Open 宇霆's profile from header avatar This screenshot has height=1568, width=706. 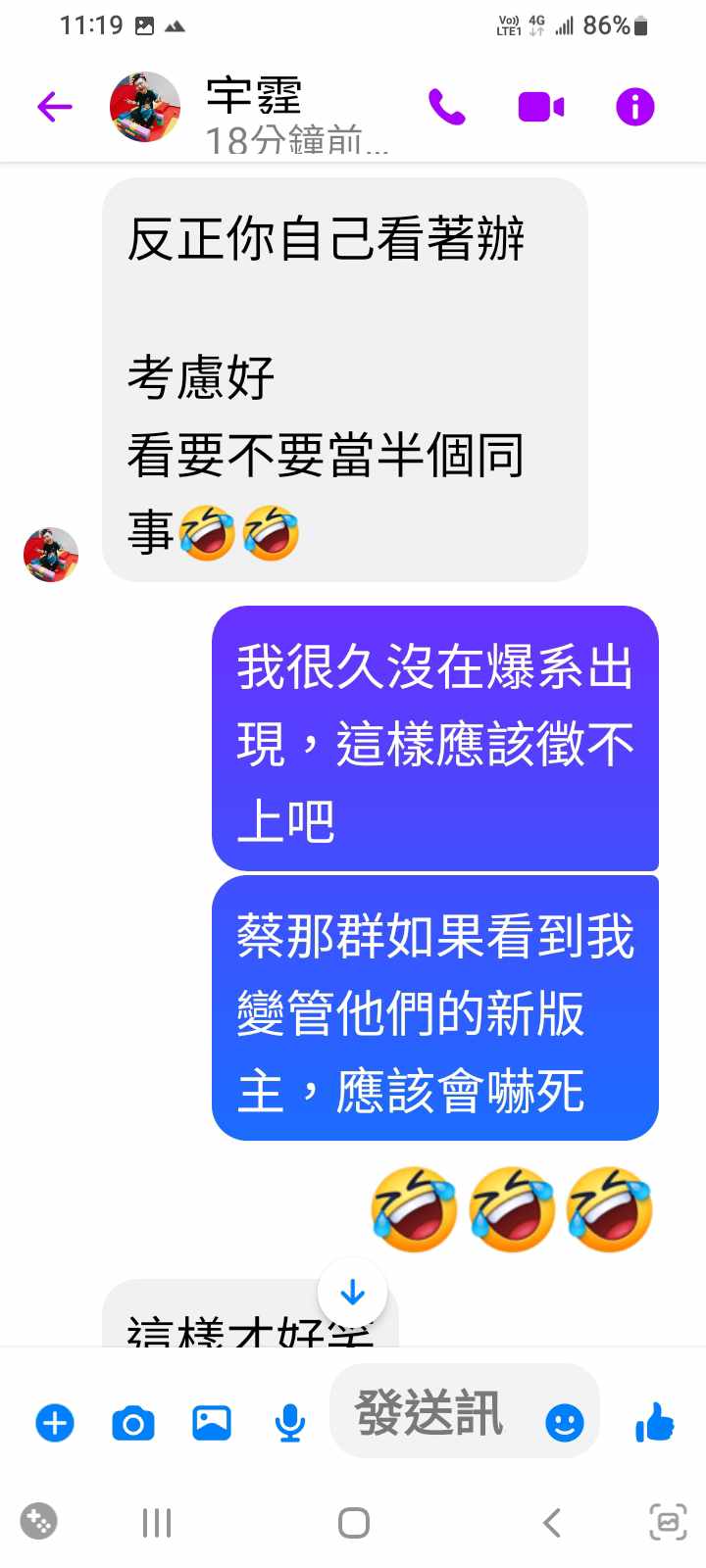[x=145, y=107]
